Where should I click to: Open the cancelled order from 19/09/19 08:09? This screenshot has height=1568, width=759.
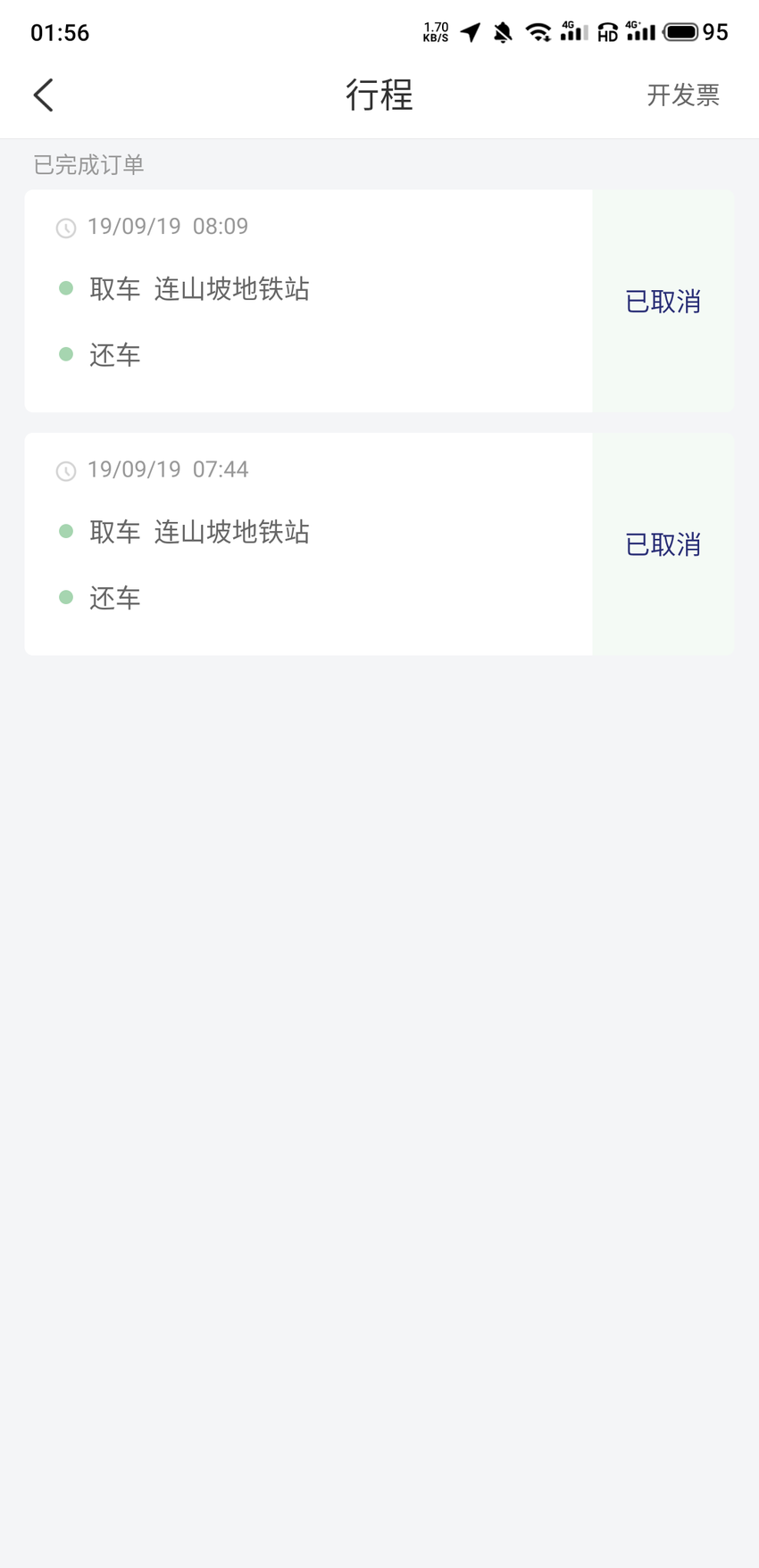pyautogui.click(x=379, y=301)
